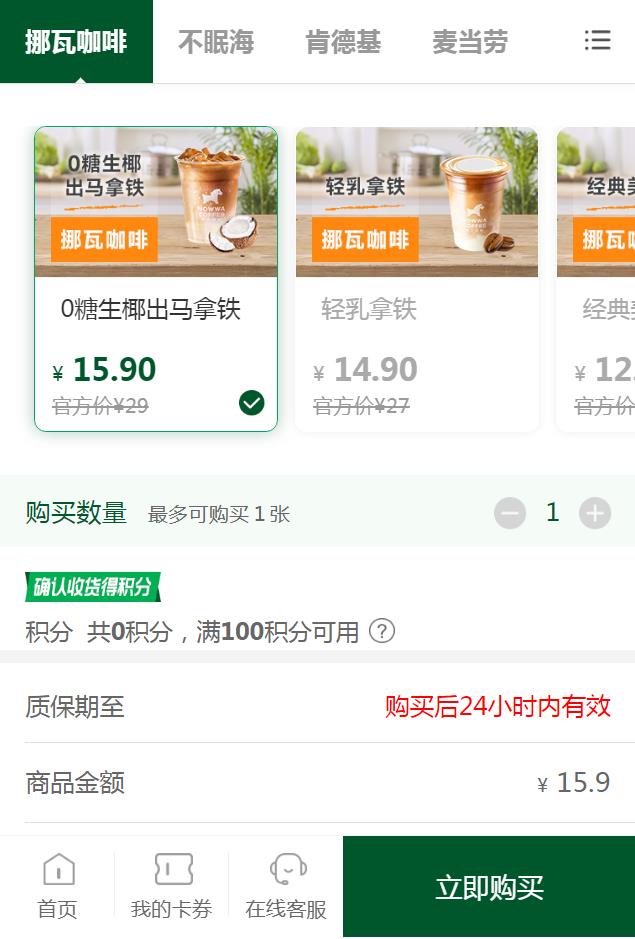This screenshot has height=939, width=635.
Task: Switch to the 麦当劳 tab
Action: [x=470, y=42]
